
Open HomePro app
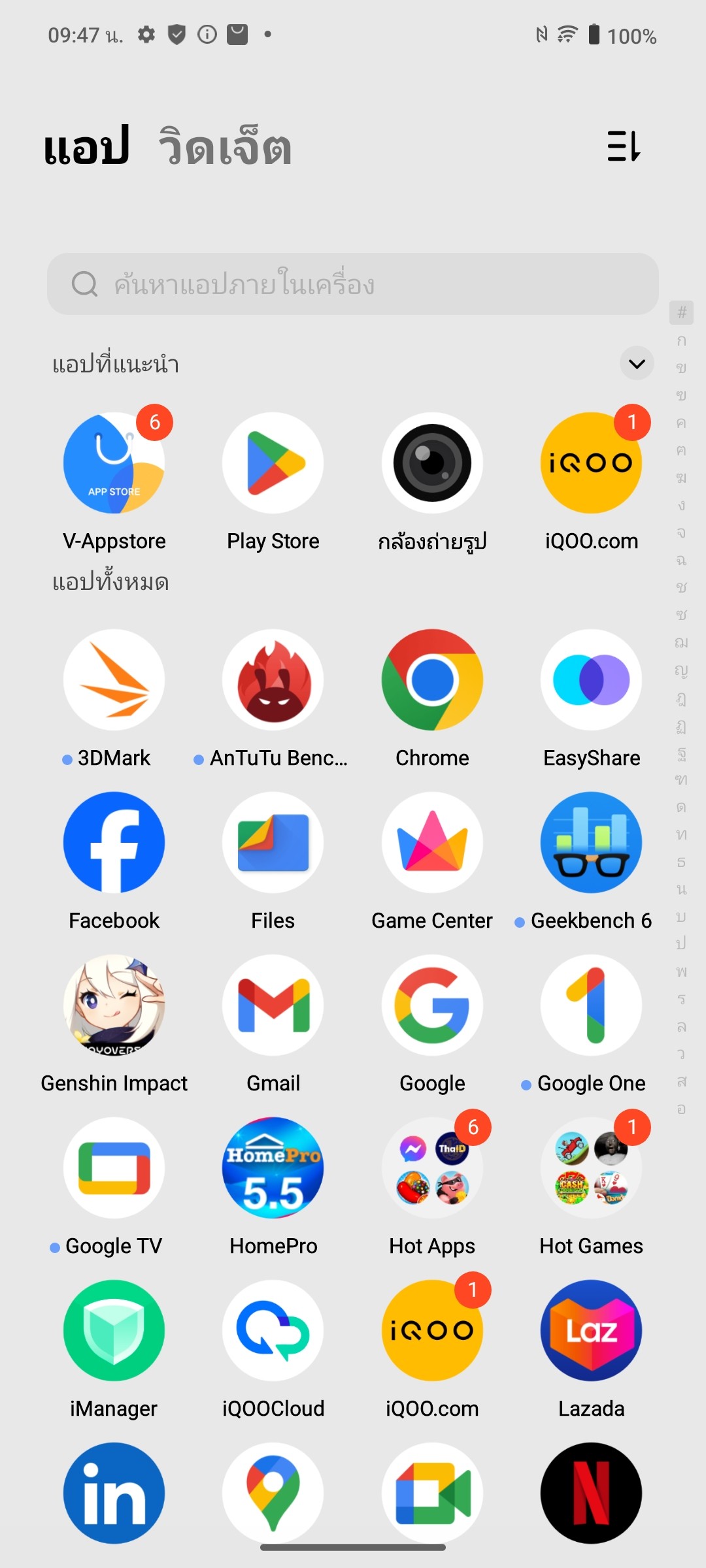[x=273, y=1168]
